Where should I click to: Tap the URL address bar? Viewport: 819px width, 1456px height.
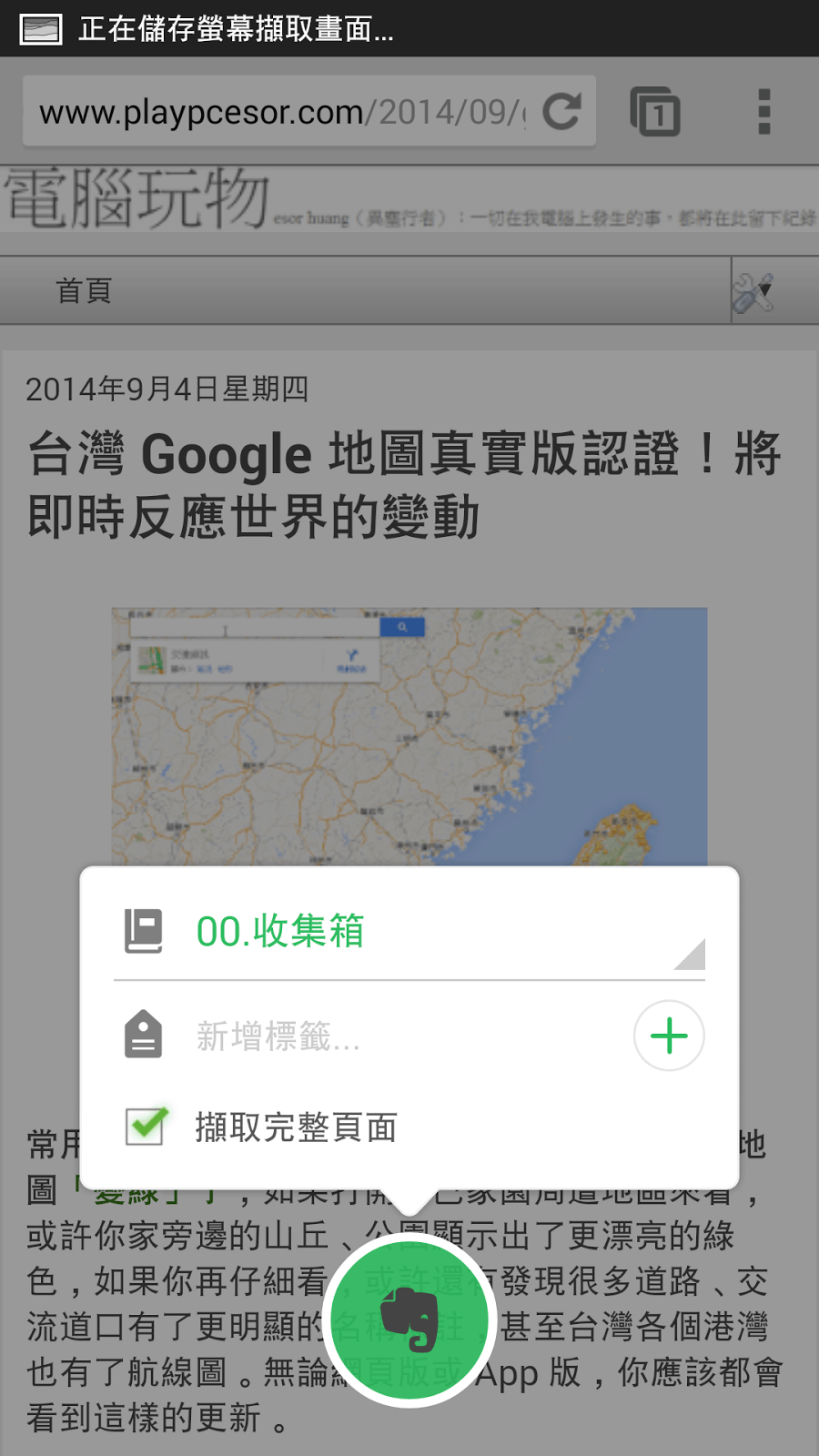click(284, 112)
